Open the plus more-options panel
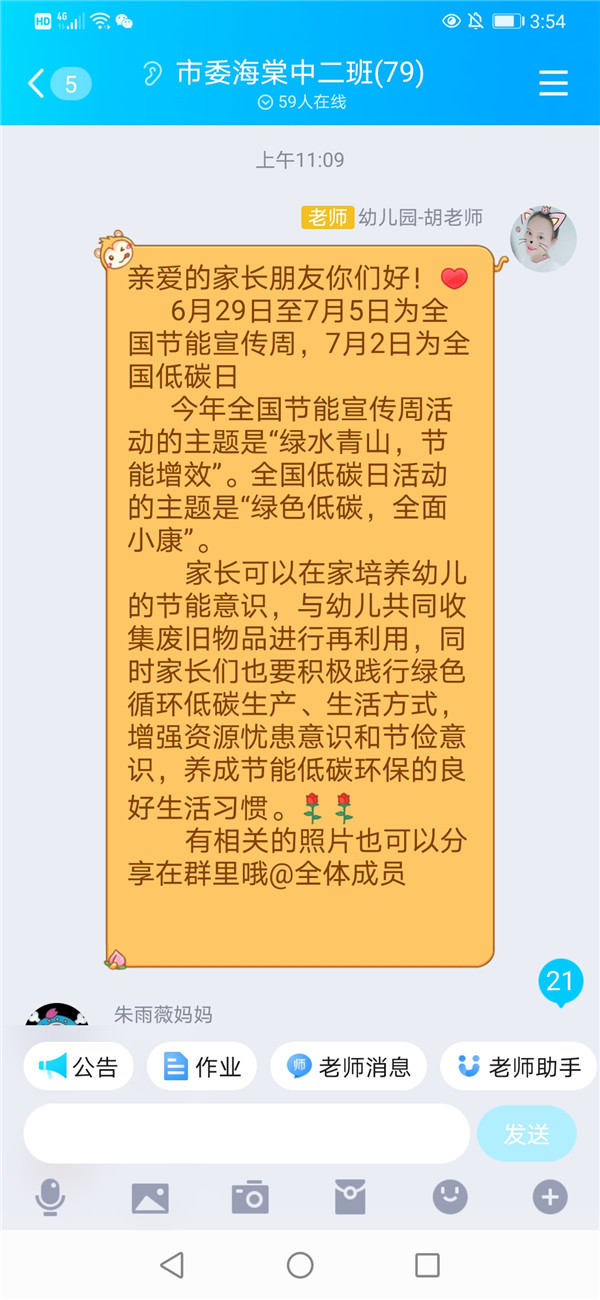 point(550,1197)
